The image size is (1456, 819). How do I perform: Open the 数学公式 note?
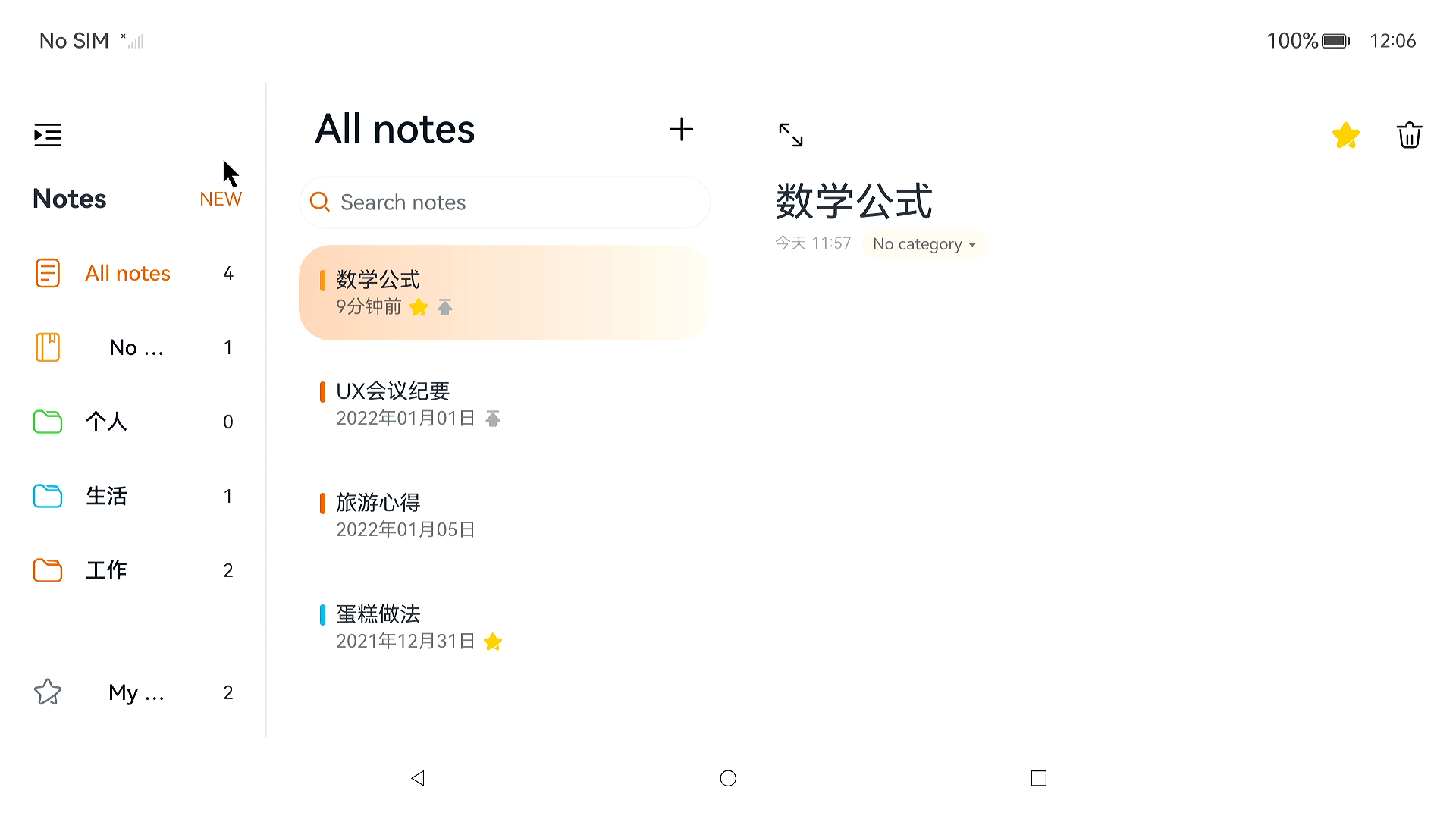point(505,293)
